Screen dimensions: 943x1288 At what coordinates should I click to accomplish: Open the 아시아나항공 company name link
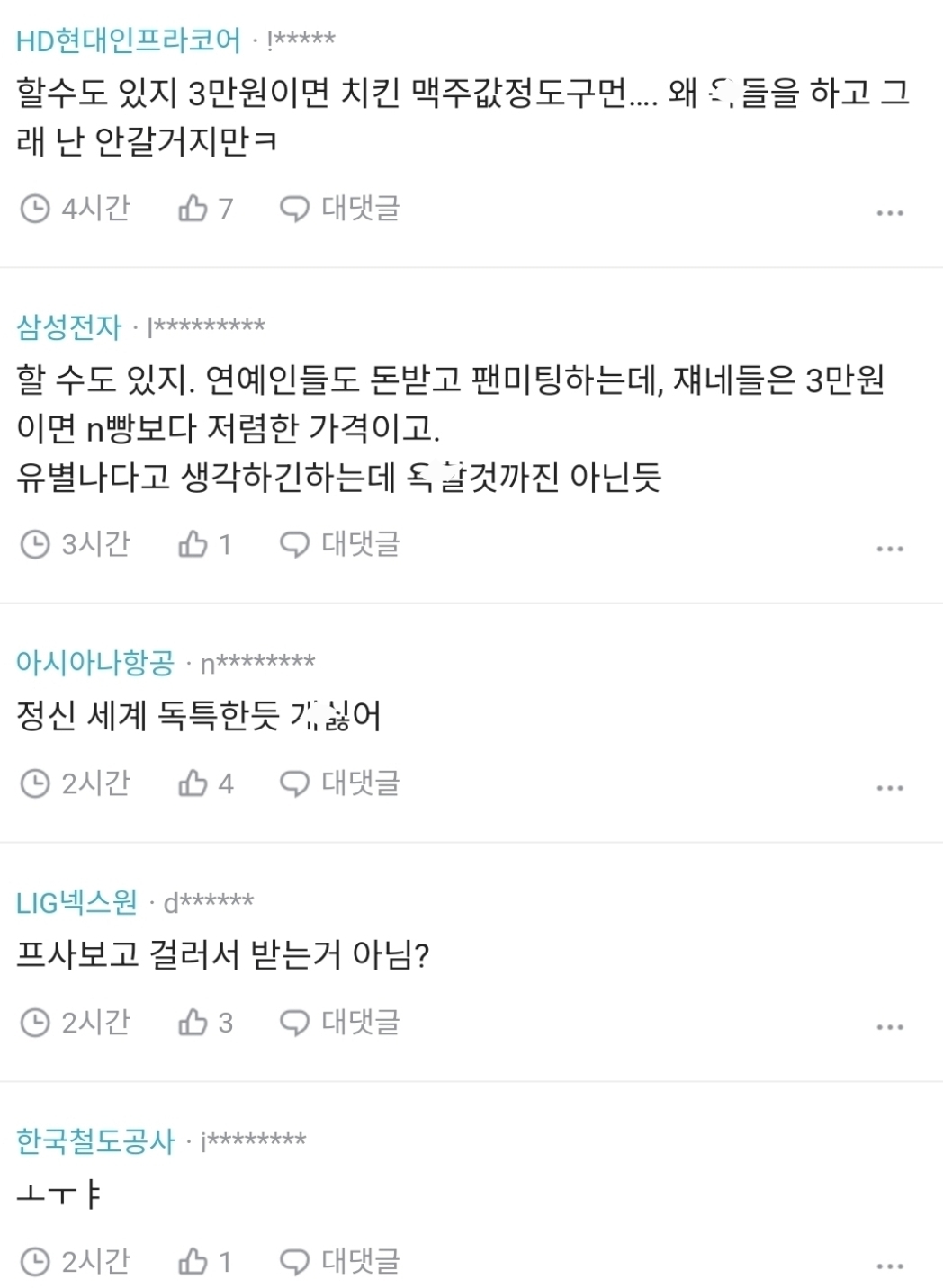point(94,664)
